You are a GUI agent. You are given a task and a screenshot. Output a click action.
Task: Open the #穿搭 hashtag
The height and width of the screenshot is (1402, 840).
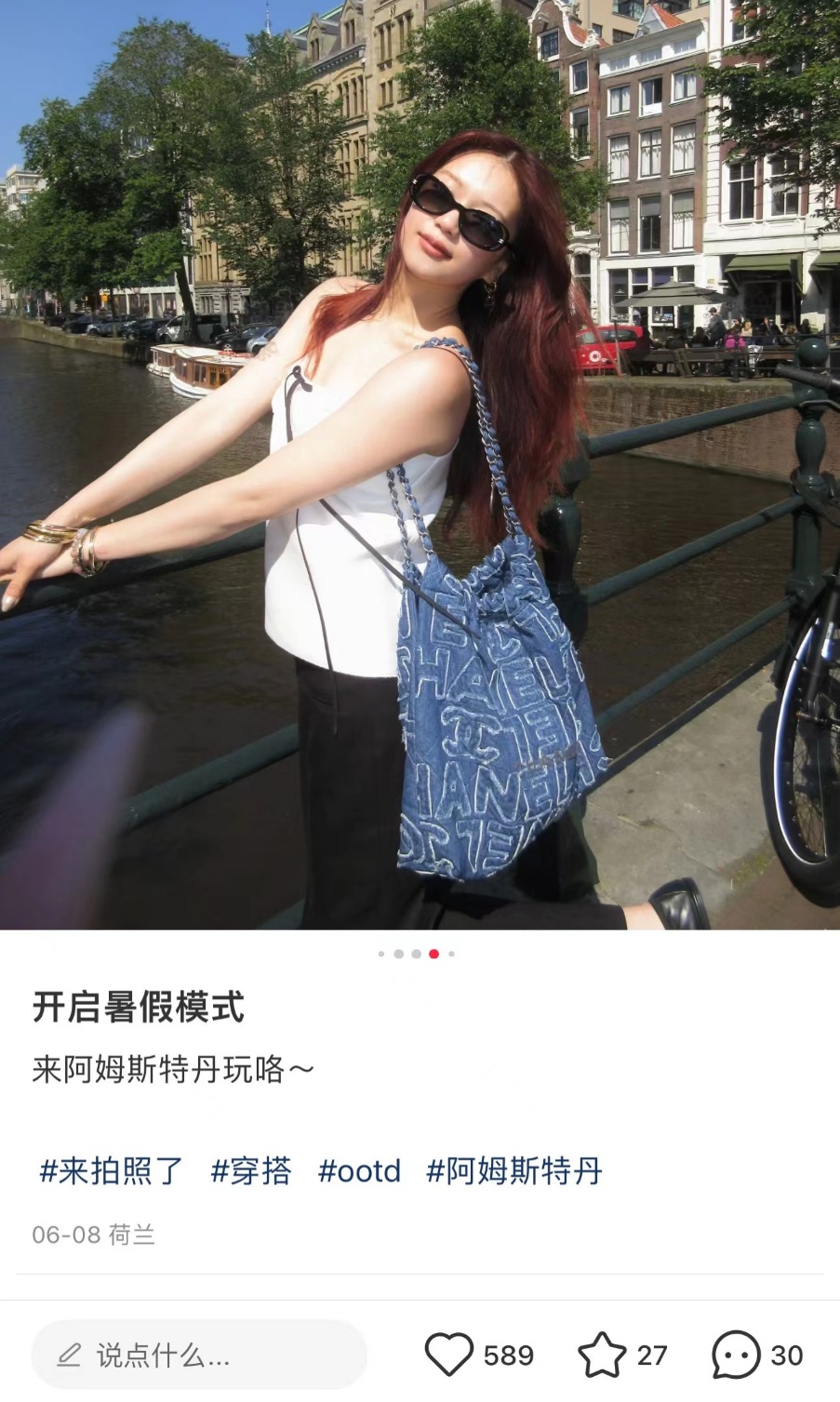coord(251,1170)
